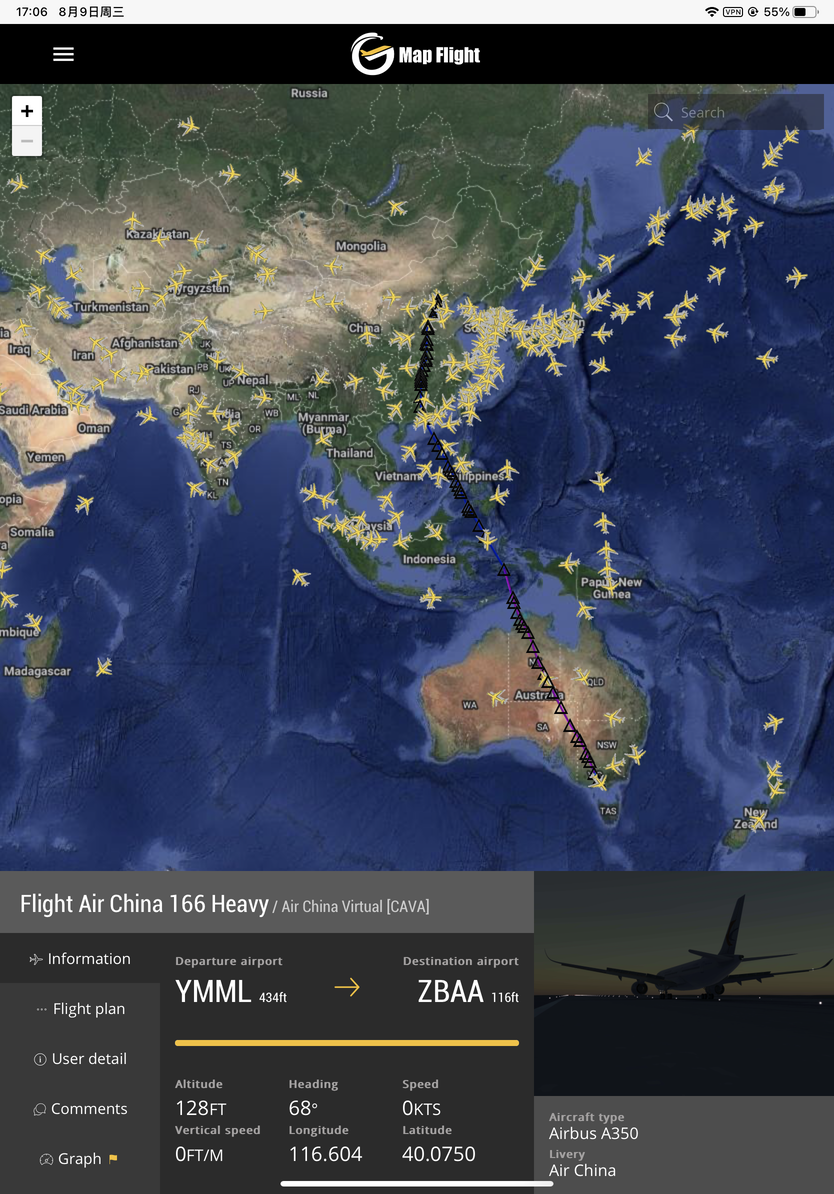Screen dimensions: 834x1194
Task: Zoom in on the map
Action: coord(27,111)
